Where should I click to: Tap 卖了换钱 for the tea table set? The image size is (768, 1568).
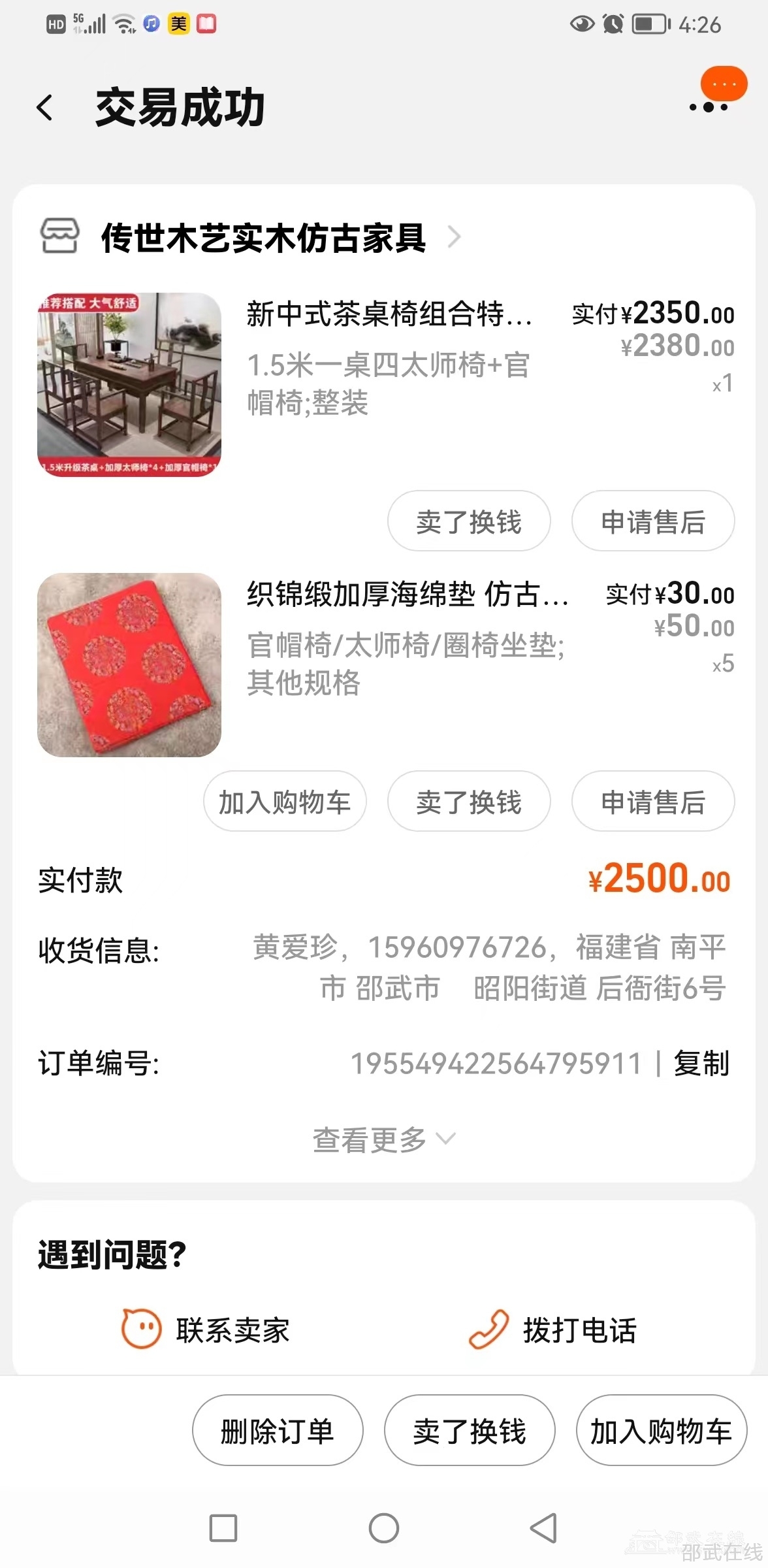coord(469,521)
